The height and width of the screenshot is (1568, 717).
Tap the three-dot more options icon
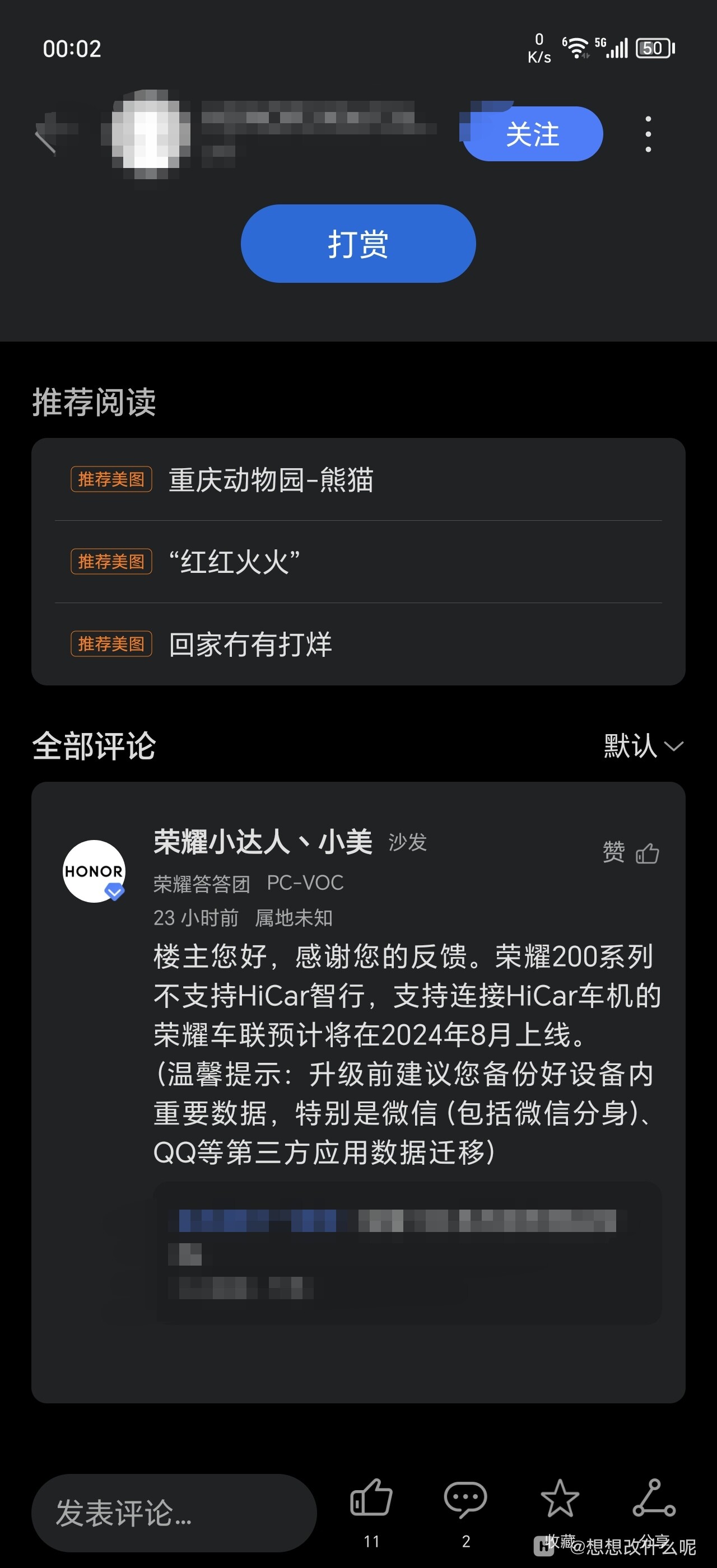coord(647,134)
